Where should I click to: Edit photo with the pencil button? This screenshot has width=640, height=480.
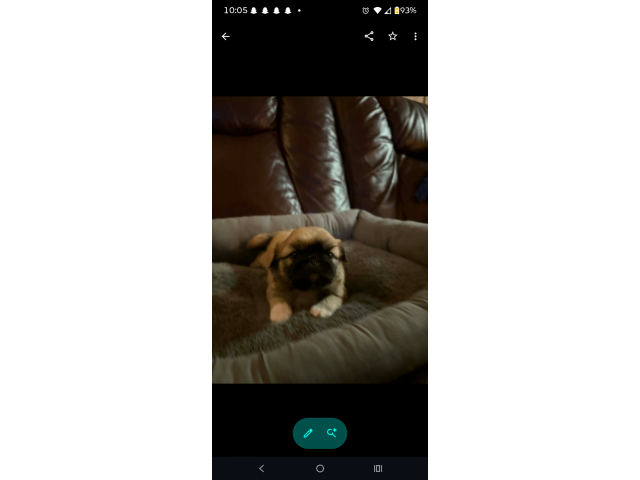pos(308,433)
